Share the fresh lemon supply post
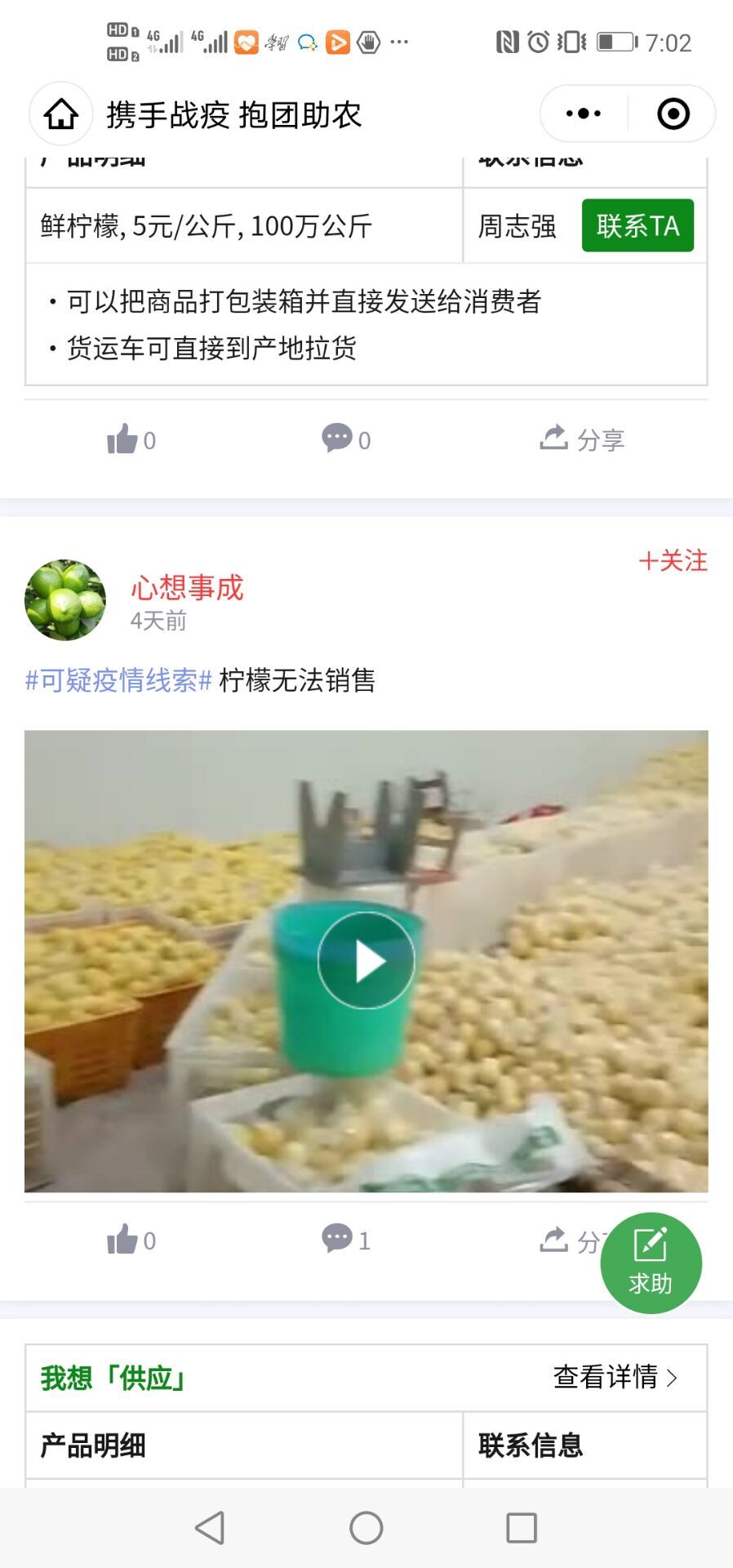 click(582, 439)
